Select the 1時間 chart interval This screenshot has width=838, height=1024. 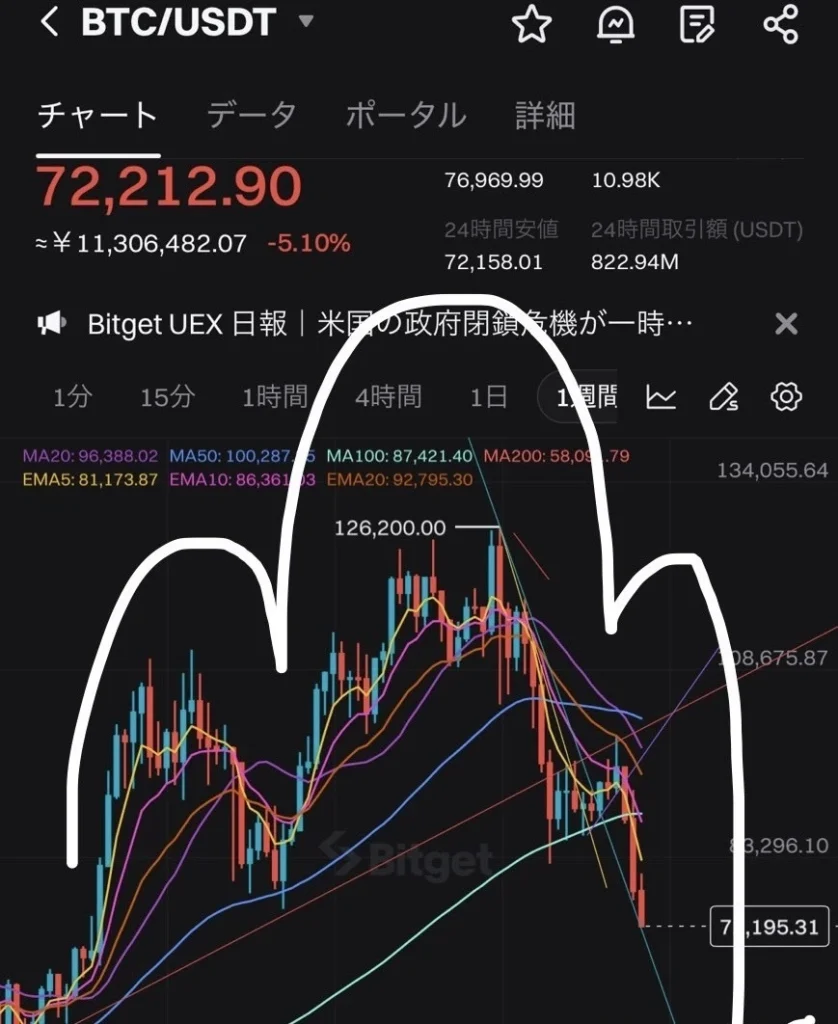[275, 397]
